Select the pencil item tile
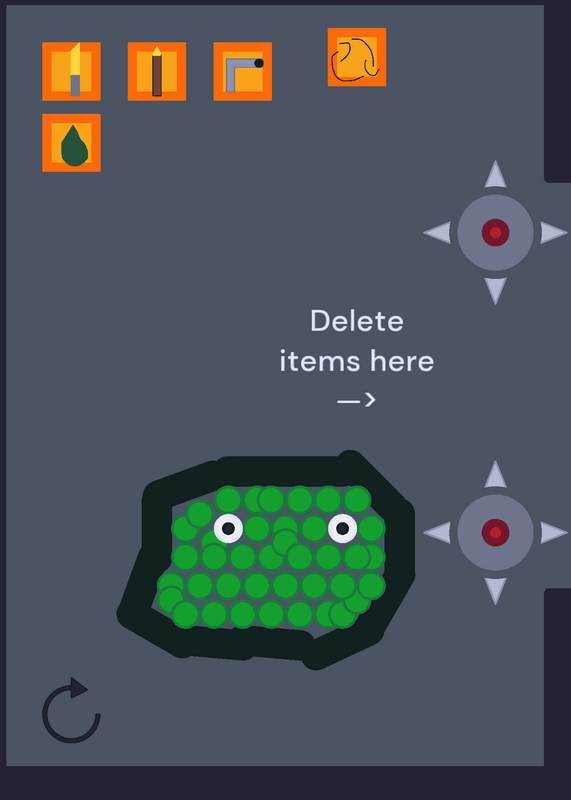The height and width of the screenshot is (800, 571). click(x=157, y=71)
